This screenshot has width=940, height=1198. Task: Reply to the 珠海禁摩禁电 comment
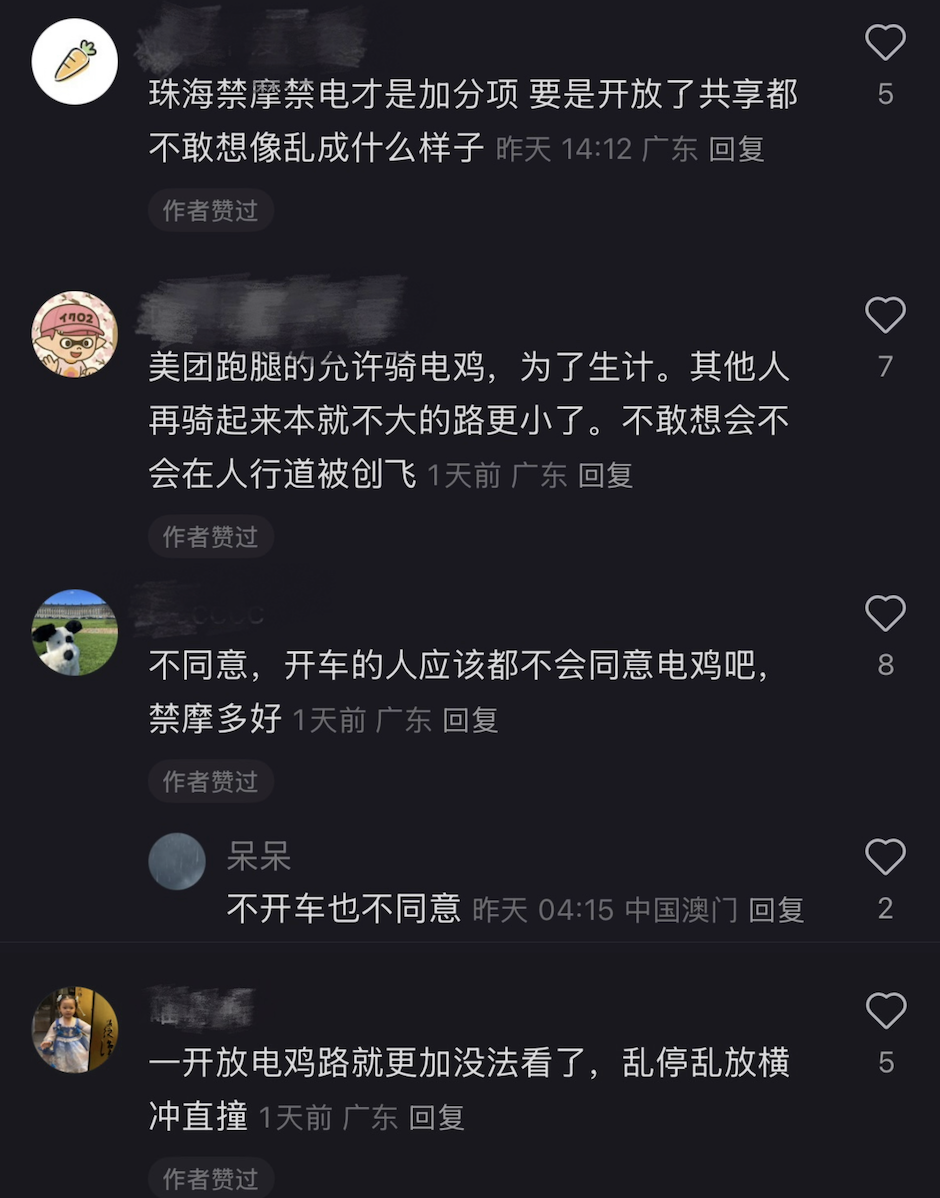[x=737, y=150]
